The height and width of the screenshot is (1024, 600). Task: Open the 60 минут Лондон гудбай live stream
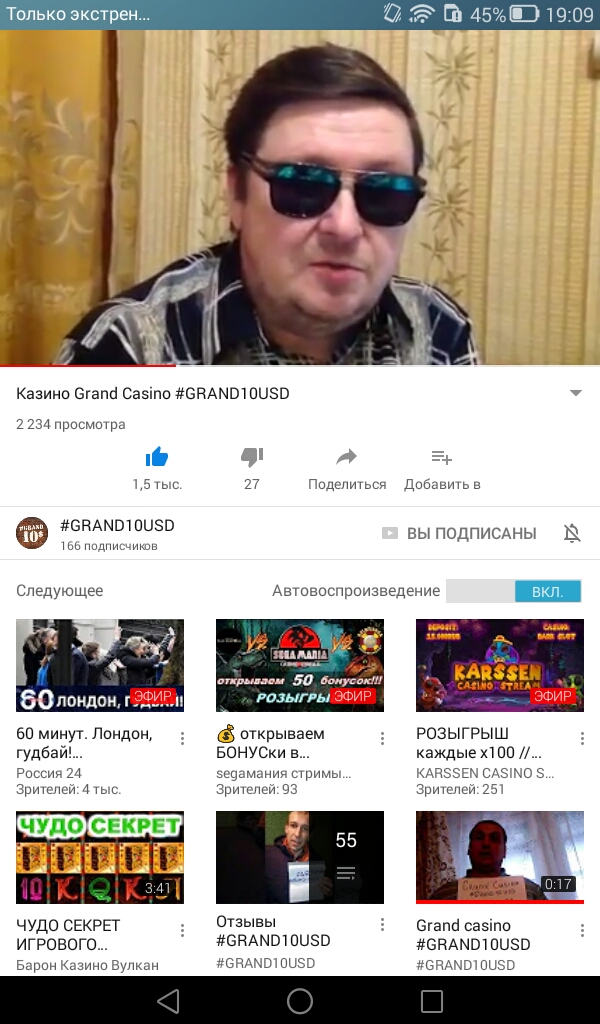point(100,665)
